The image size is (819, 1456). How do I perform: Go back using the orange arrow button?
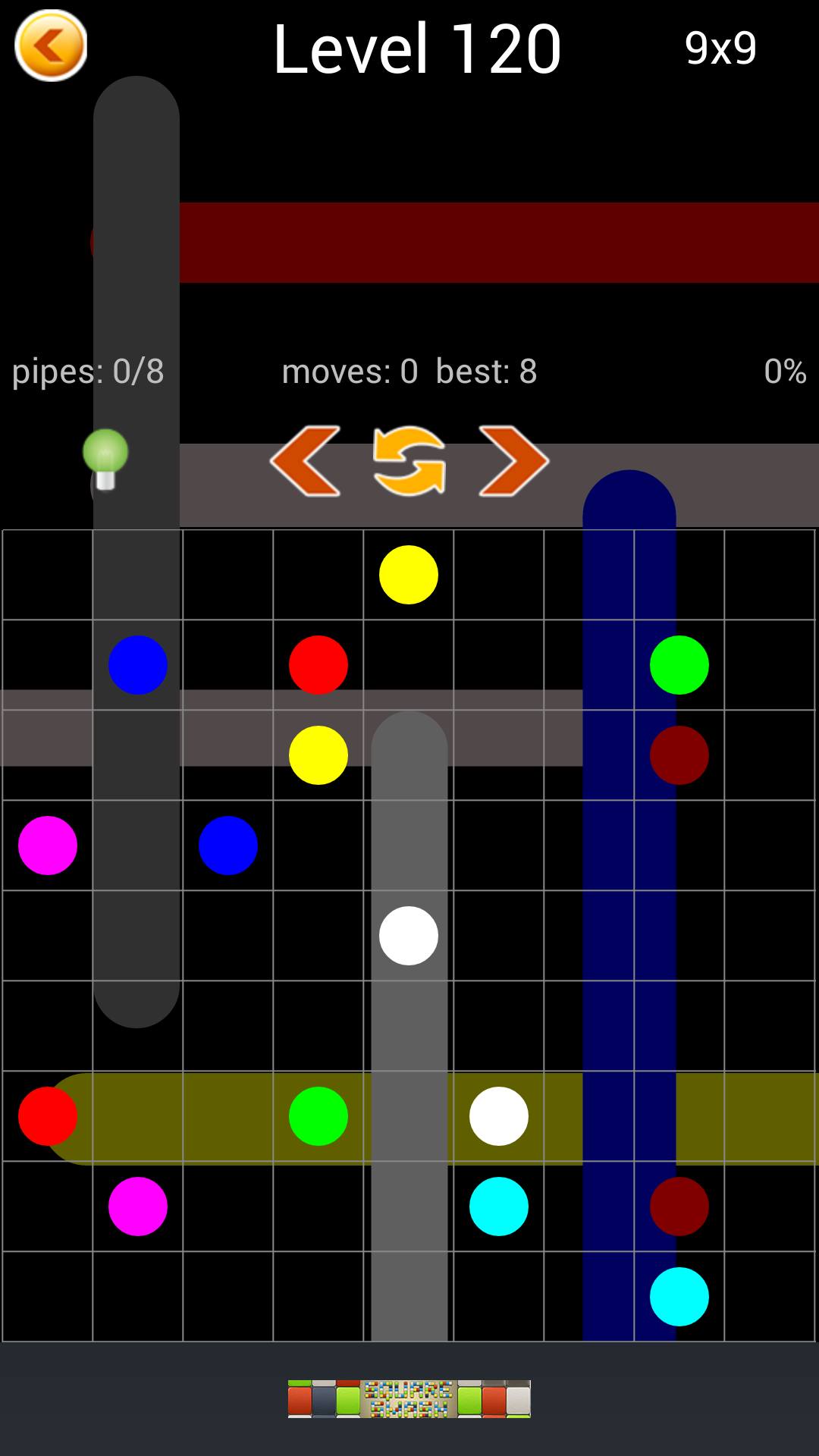click(x=51, y=46)
